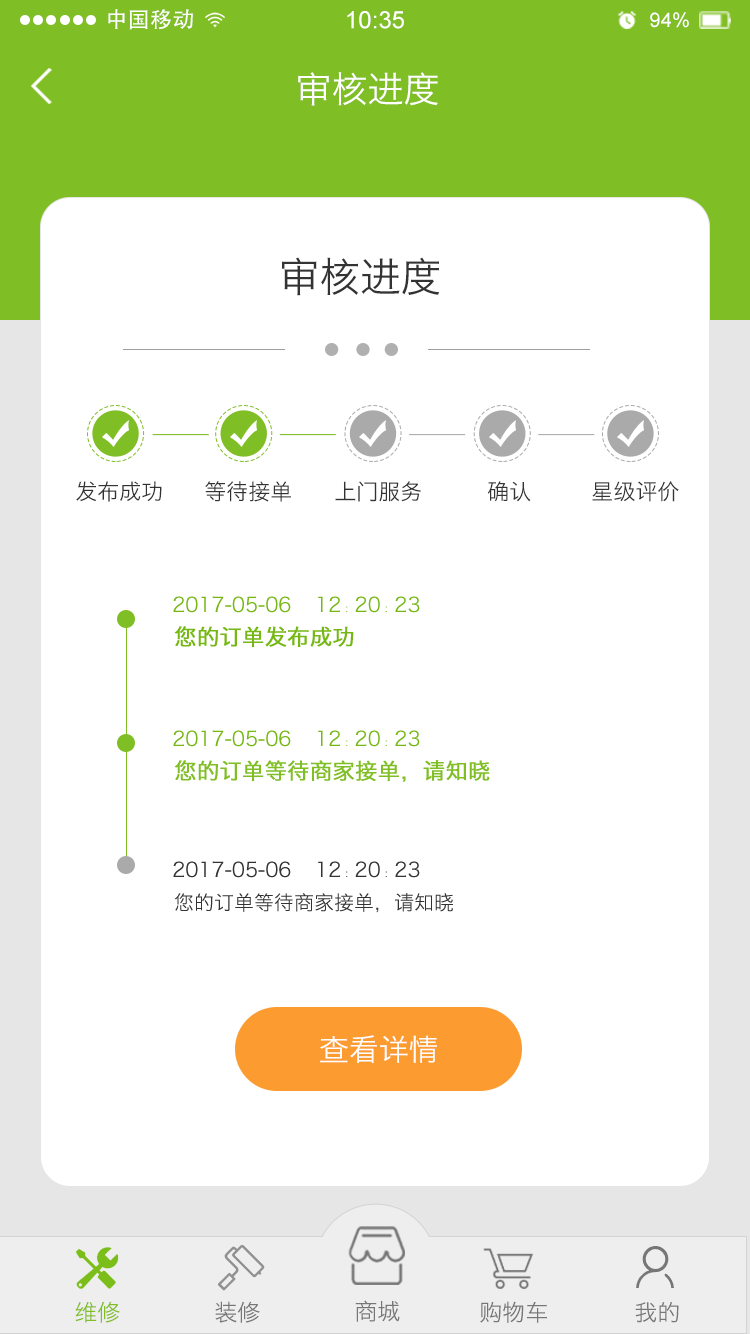750x1334 pixels.
Task: Go back using the top arrow
Action: click(41, 87)
